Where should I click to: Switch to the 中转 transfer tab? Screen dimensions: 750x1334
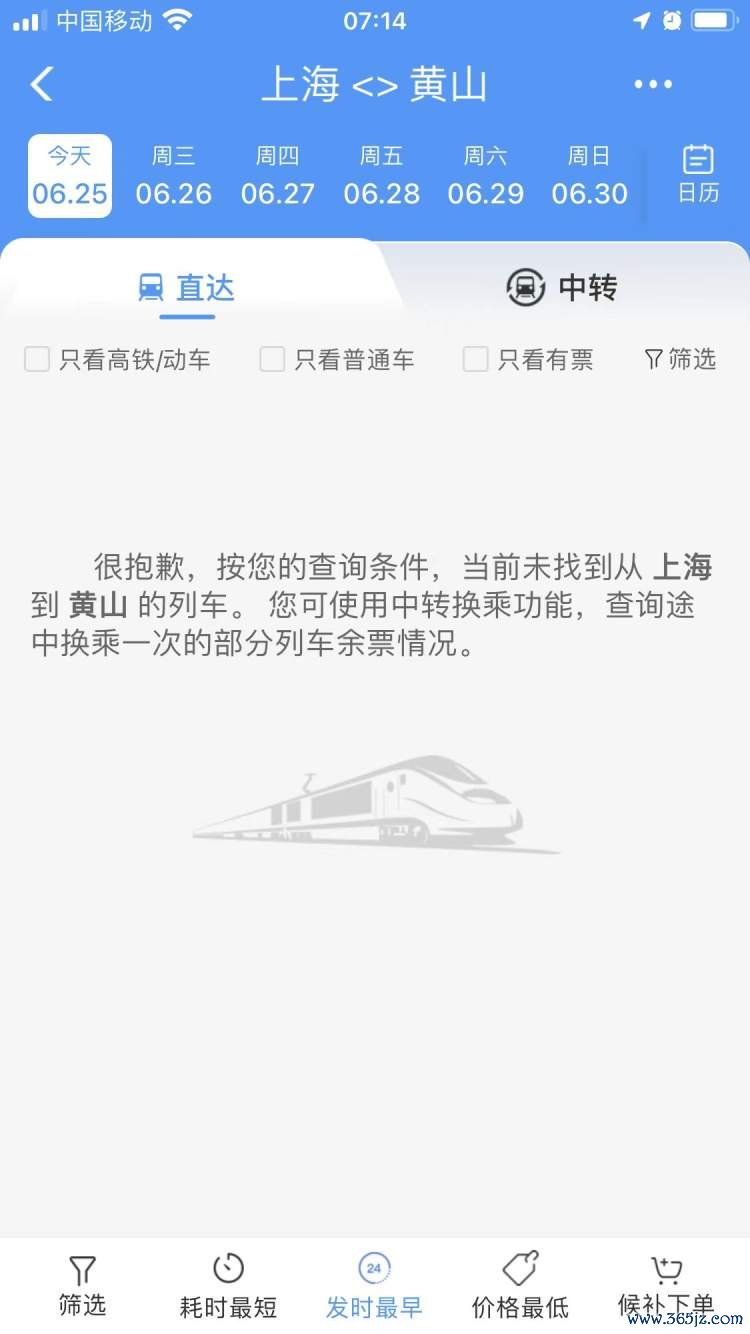(562, 288)
